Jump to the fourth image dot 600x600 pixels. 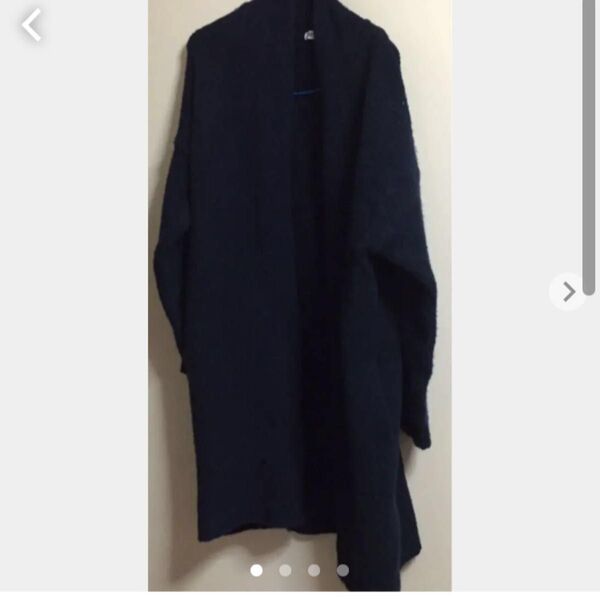click(343, 570)
